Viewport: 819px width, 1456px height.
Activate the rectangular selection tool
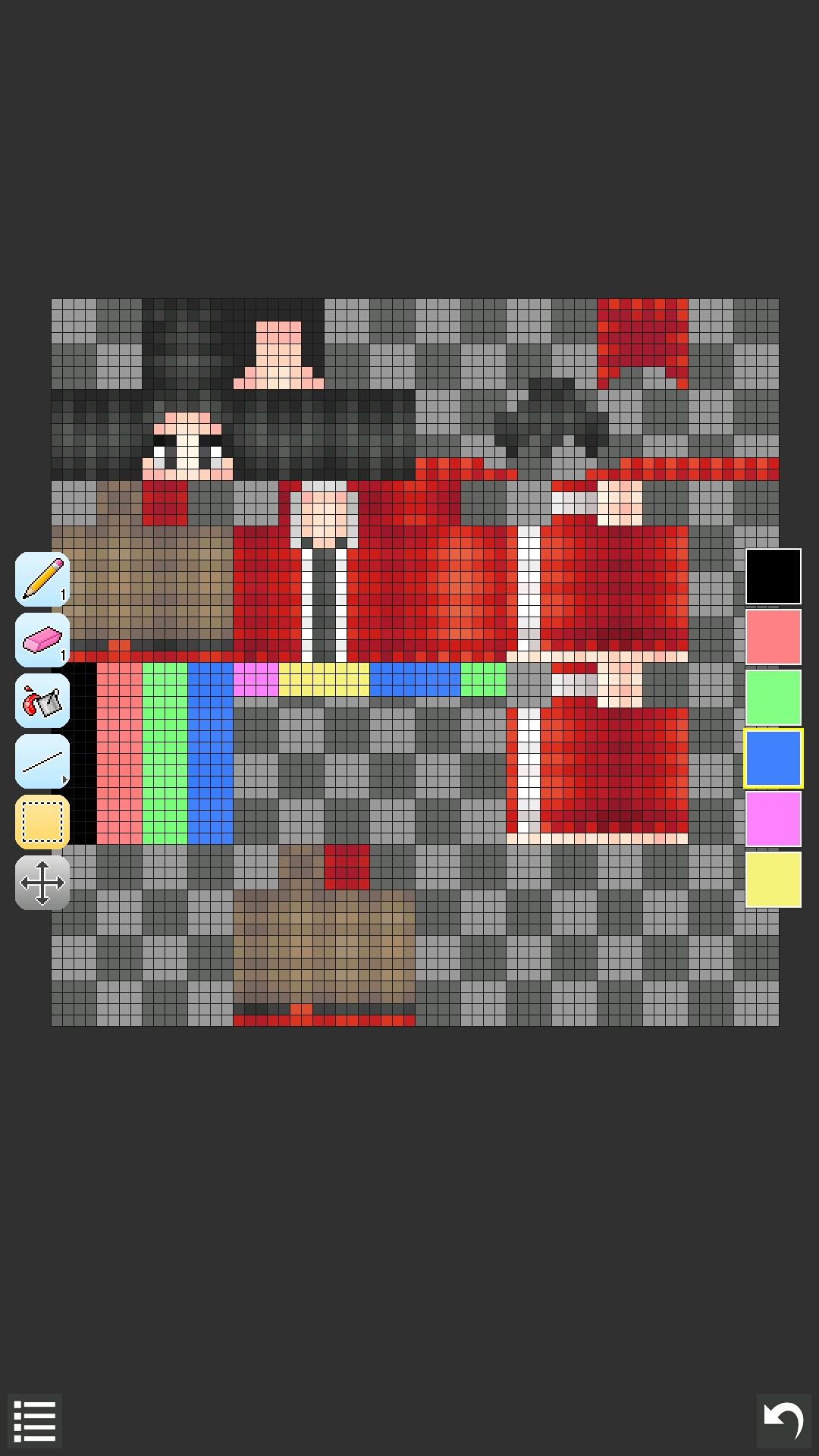pos(42,821)
